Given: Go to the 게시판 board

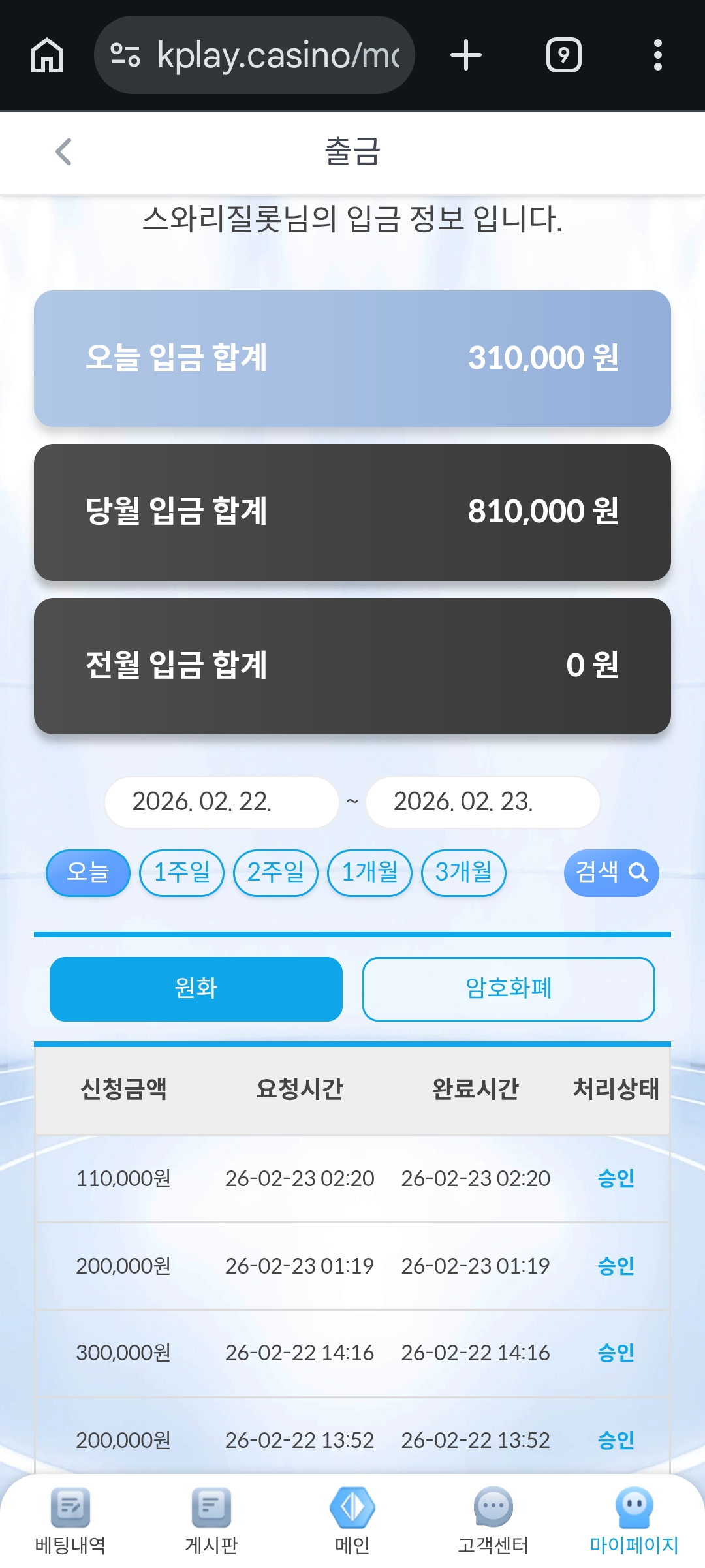Looking at the screenshot, I should (211, 1521).
